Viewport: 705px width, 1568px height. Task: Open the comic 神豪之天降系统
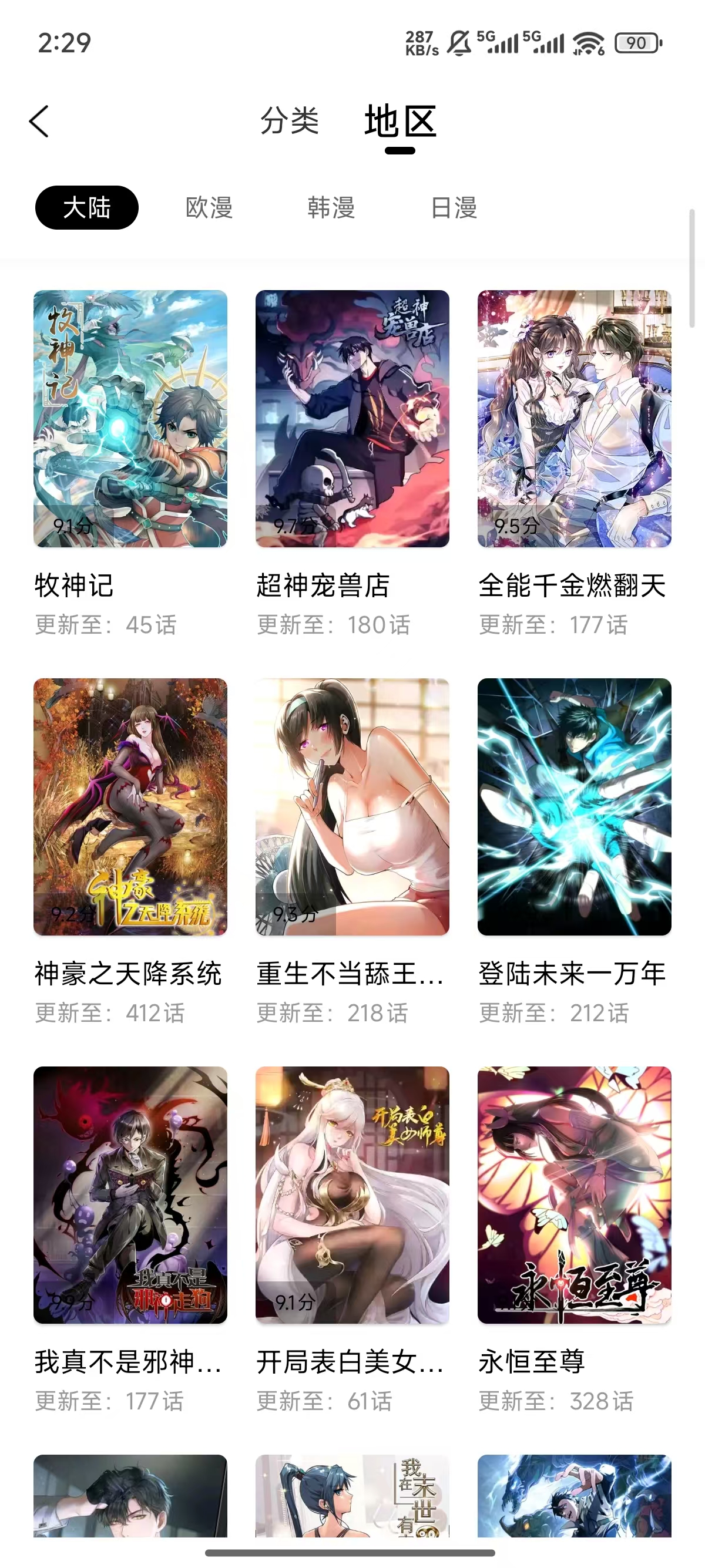[130, 810]
